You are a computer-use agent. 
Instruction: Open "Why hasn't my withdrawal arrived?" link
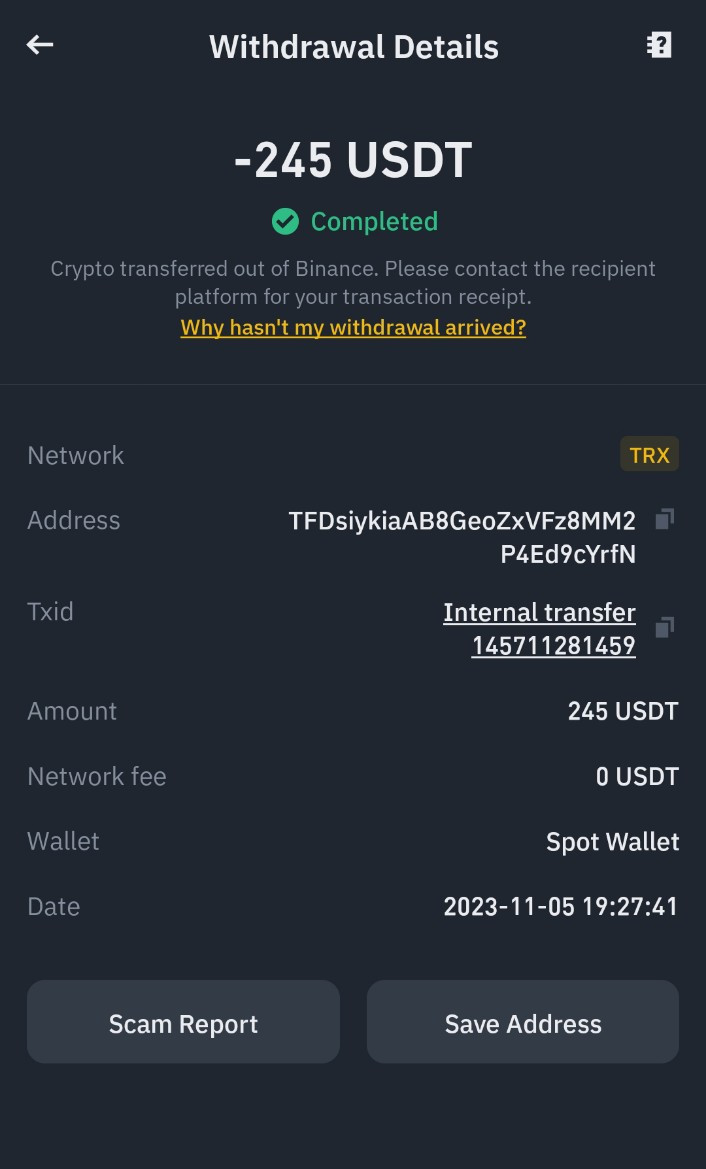(x=353, y=327)
